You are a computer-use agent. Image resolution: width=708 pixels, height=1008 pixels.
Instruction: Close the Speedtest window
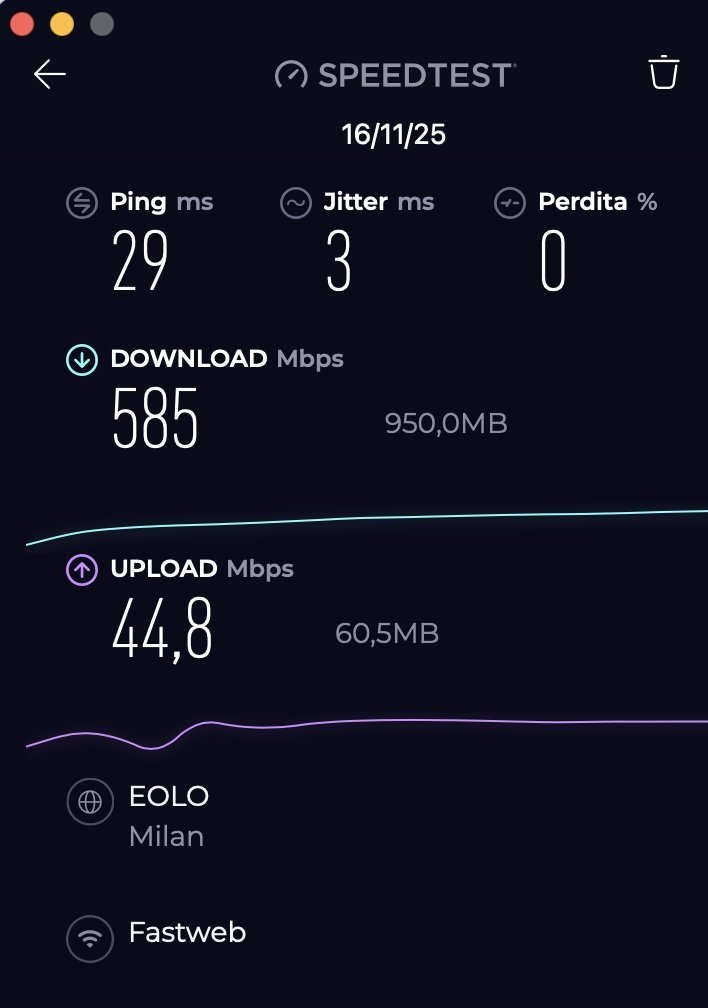pos(22,24)
